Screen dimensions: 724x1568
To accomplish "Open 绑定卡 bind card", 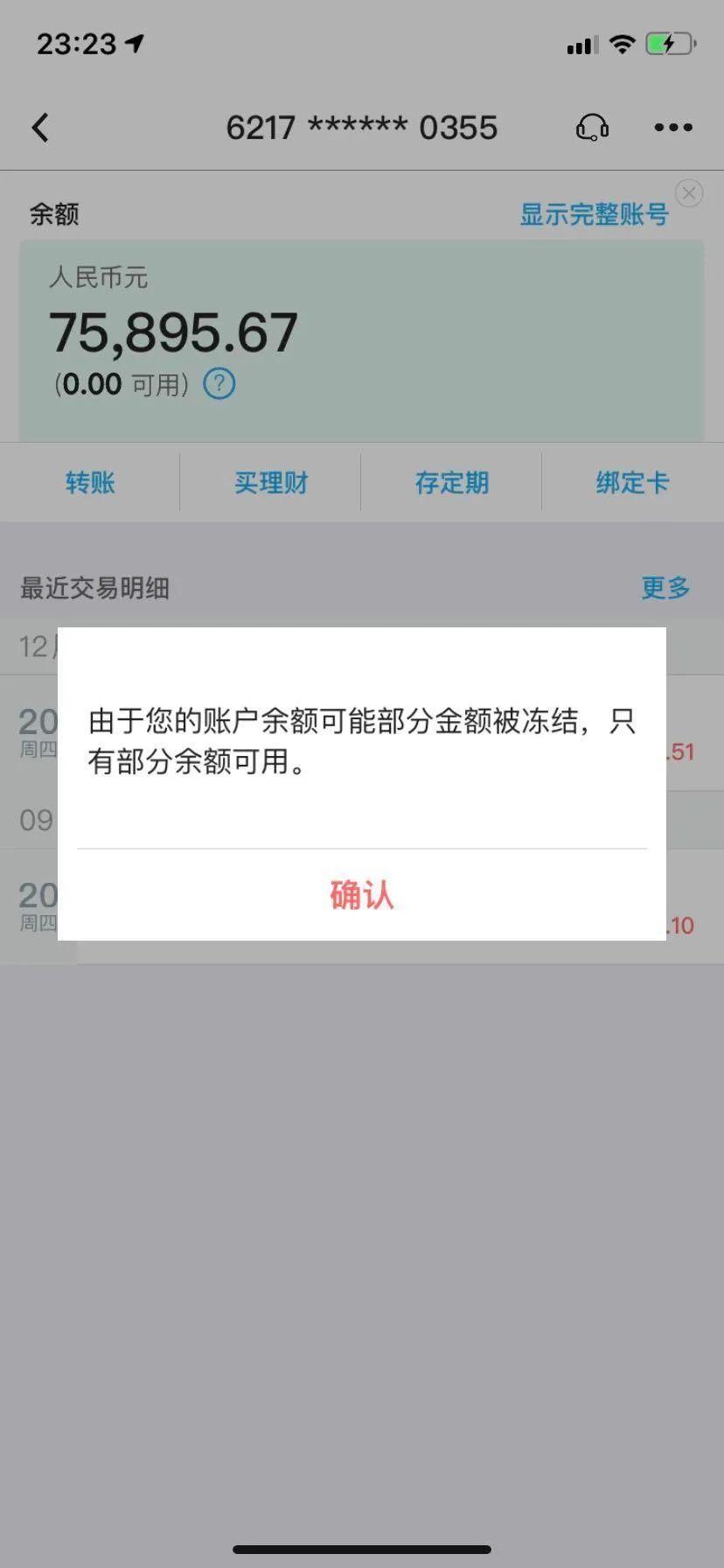I will pyautogui.click(x=632, y=482).
